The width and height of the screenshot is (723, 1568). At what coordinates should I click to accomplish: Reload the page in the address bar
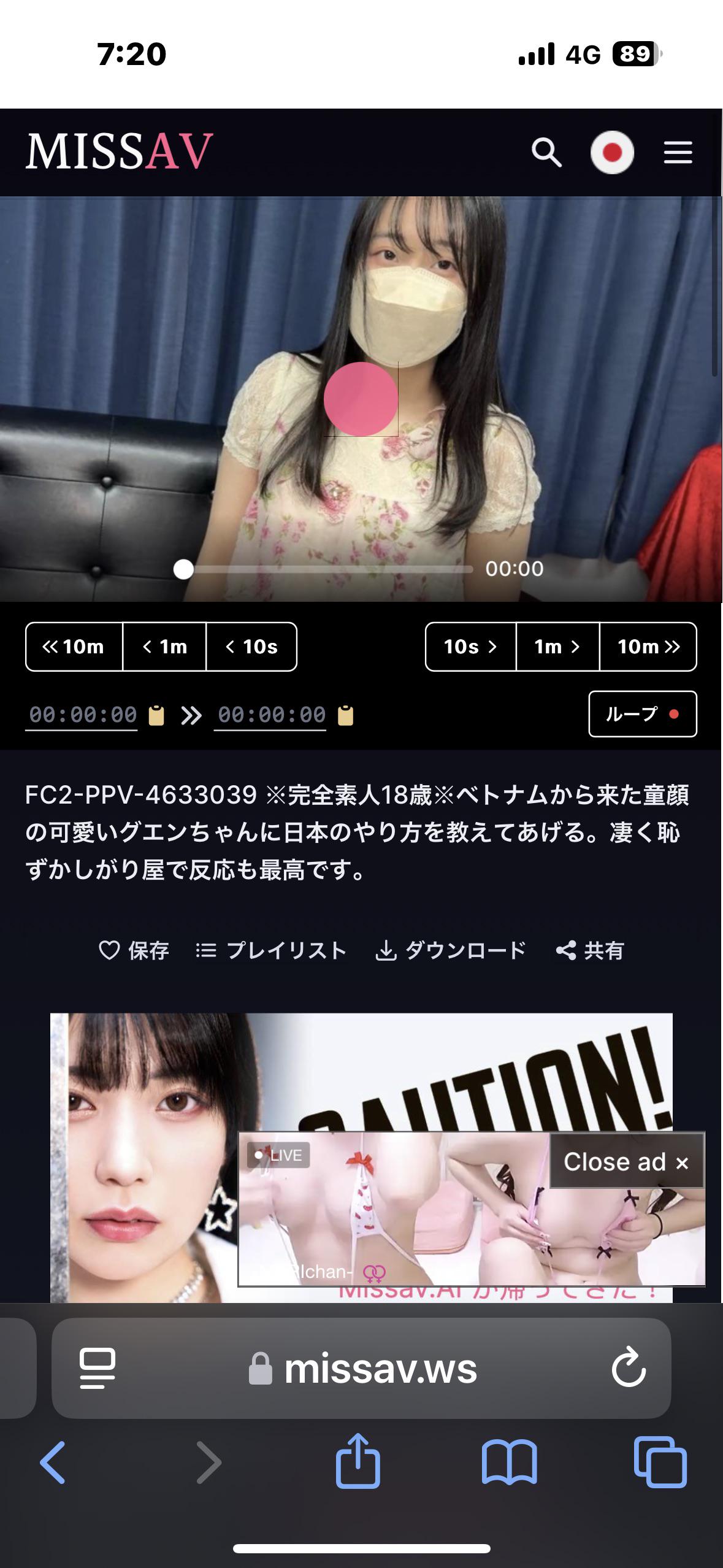[x=629, y=1368]
